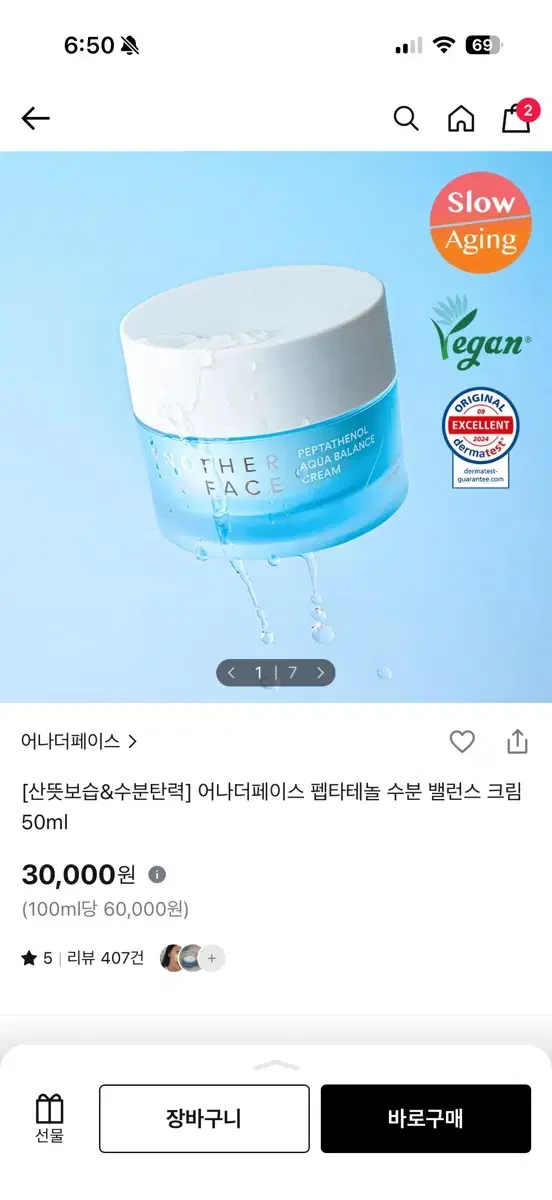The image size is (552, 1200).
Task: Share this product
Action: pyautogui.click(x=517, y=741)
